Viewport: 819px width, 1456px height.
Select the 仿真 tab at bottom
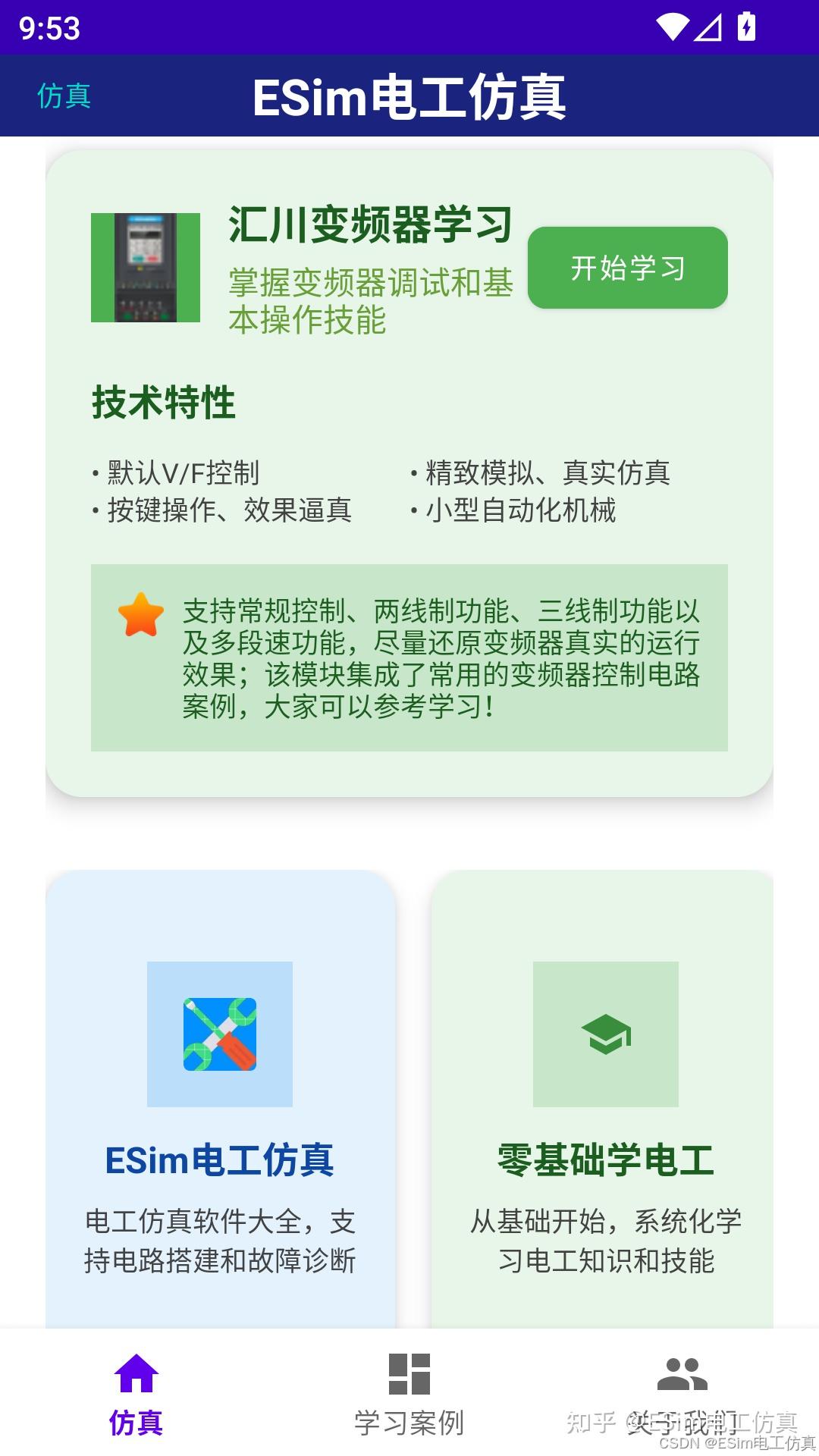136,1418
